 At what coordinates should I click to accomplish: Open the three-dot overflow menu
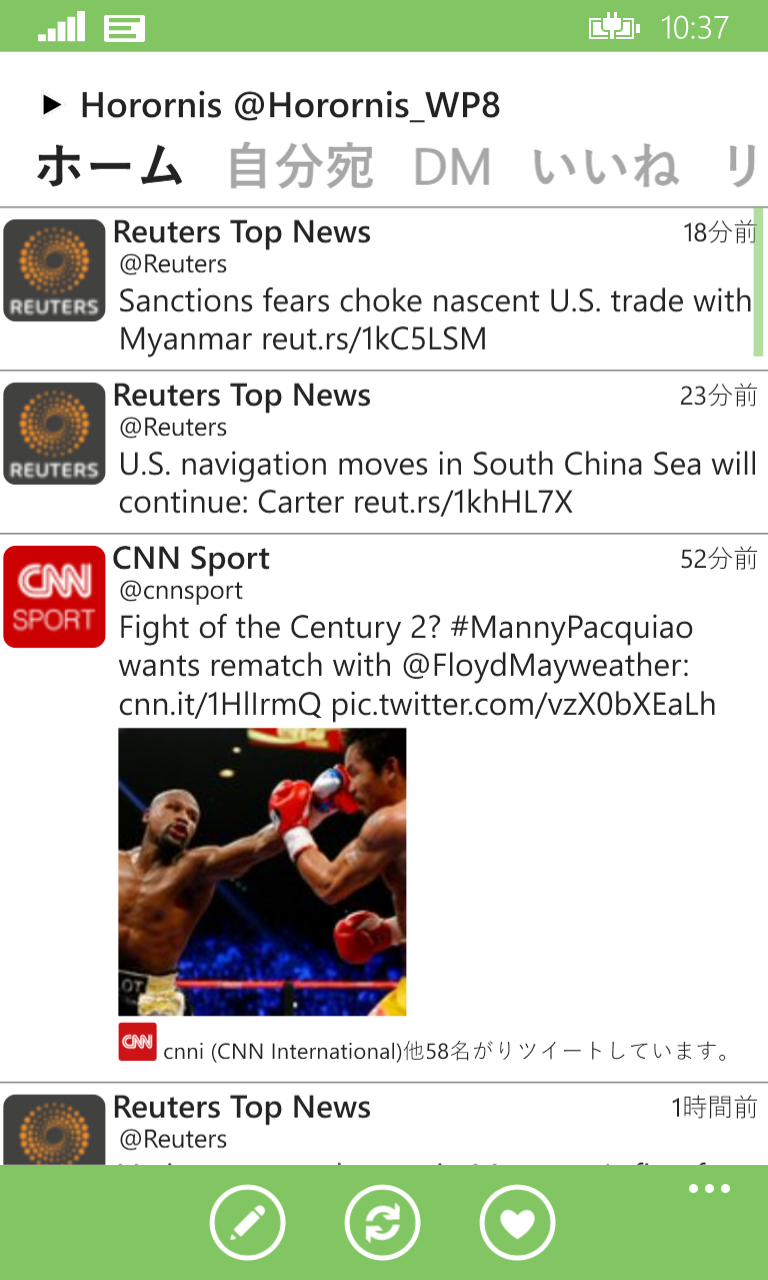coord(709,1189)
